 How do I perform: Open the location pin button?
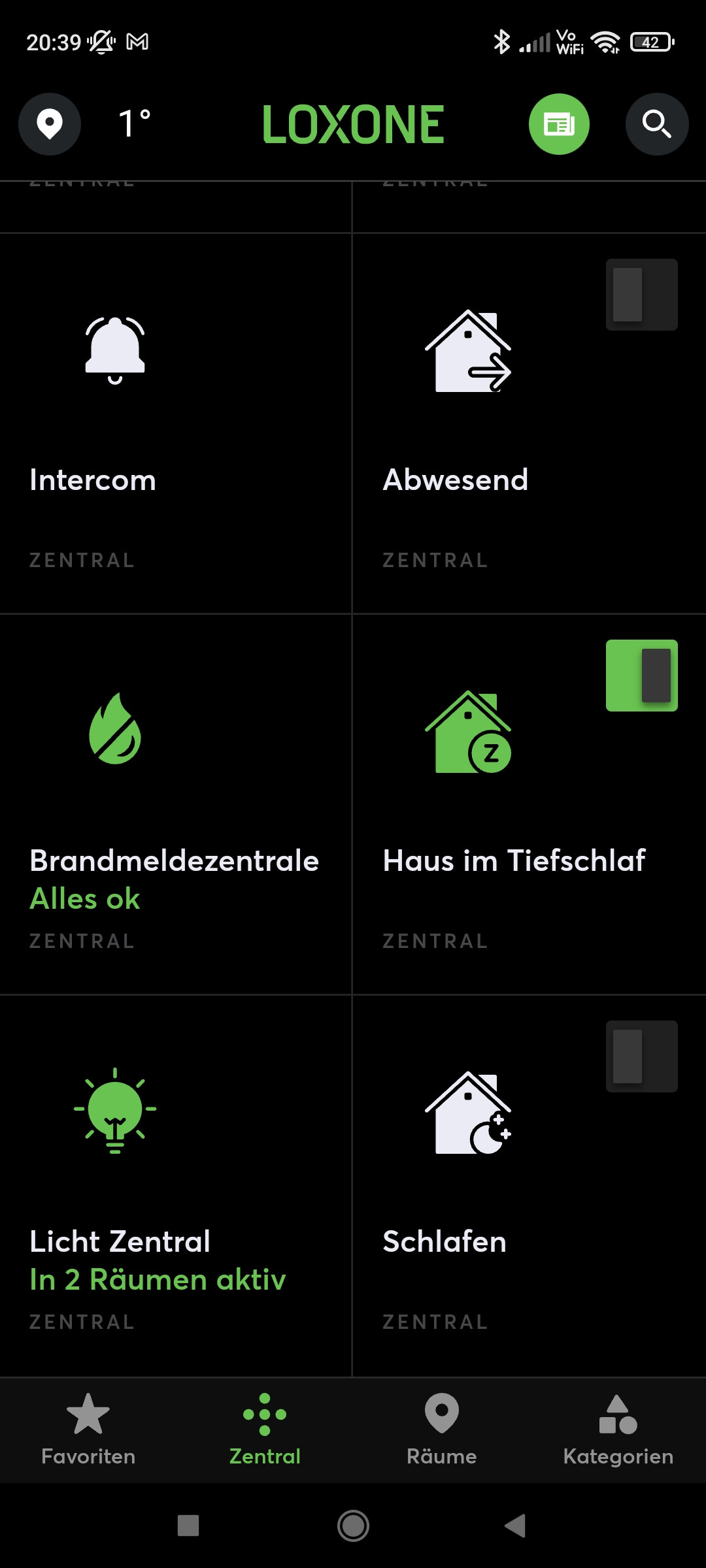tap(50, 124)
